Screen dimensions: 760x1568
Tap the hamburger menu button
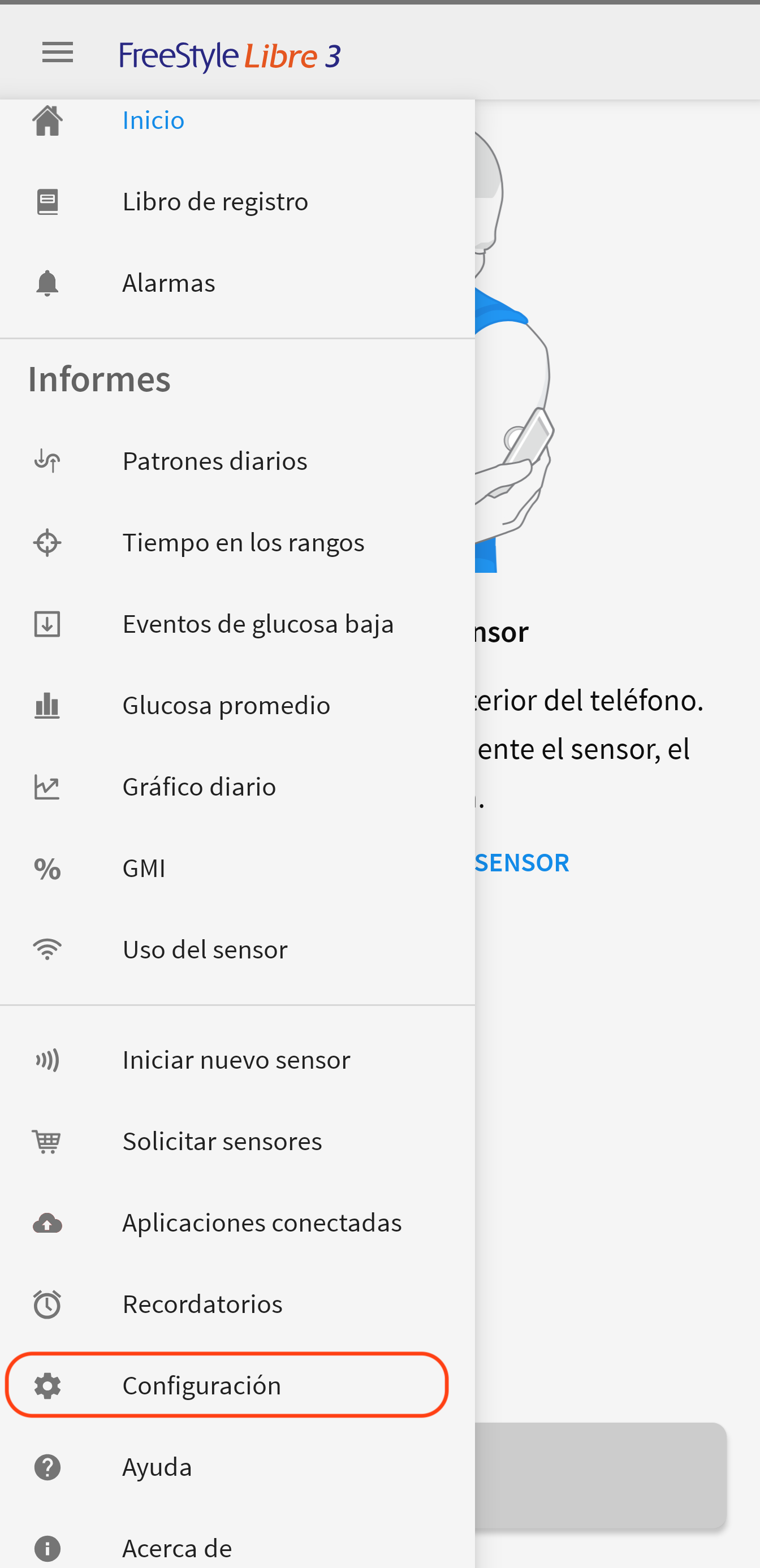[58, 53]
